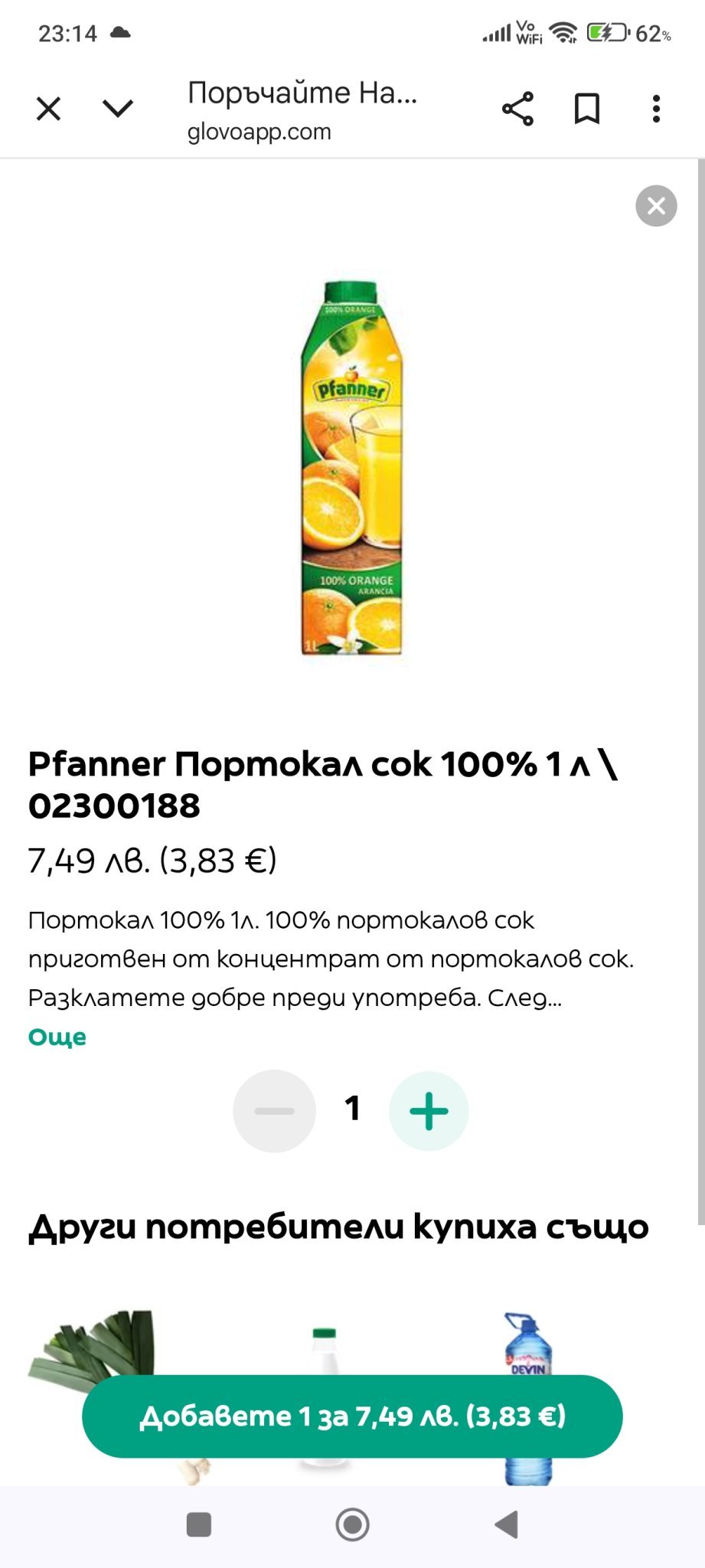Add 1 to cart for 7,49 лв.
The width and height of the screenshot is (705, 1568).
(x=352, y=1416)
